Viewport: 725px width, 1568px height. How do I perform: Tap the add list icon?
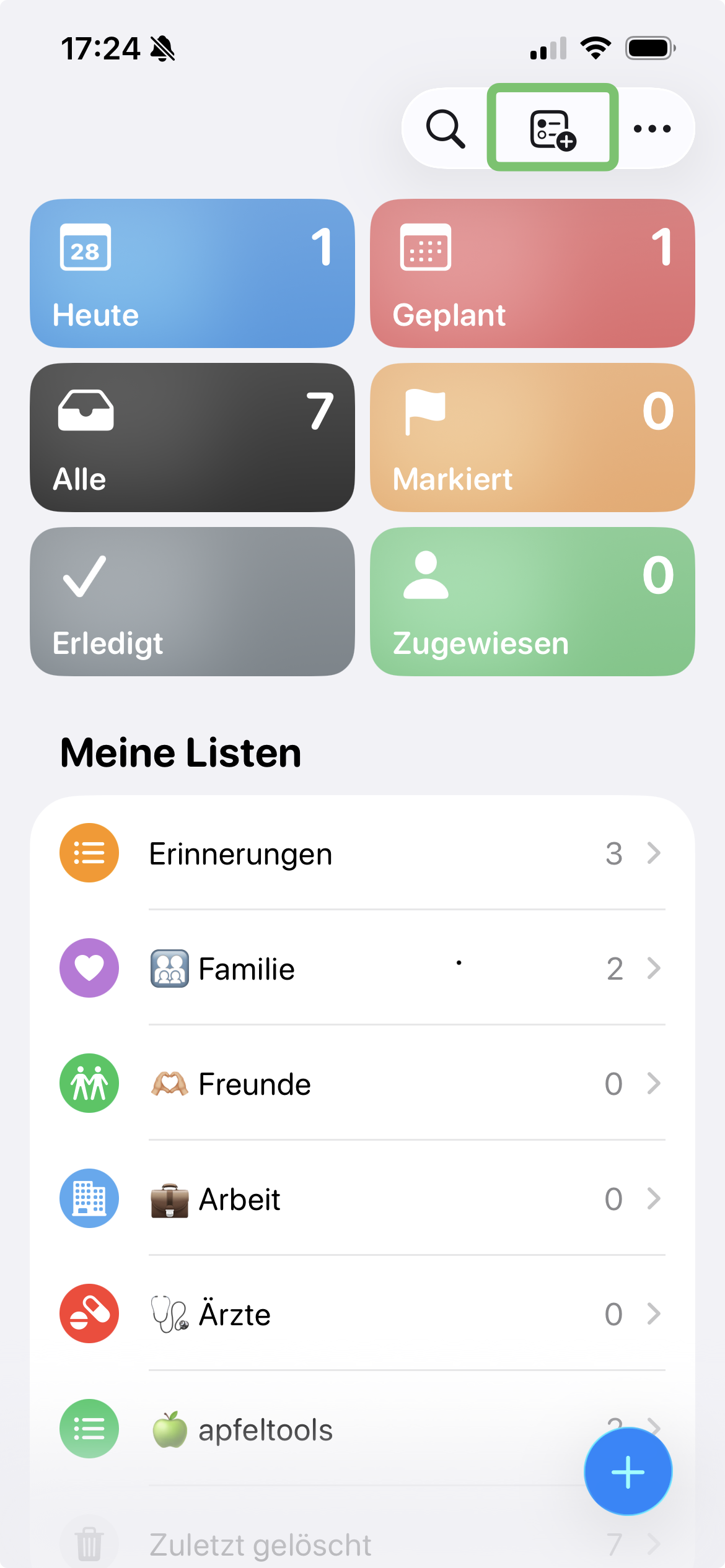point(553,129)
